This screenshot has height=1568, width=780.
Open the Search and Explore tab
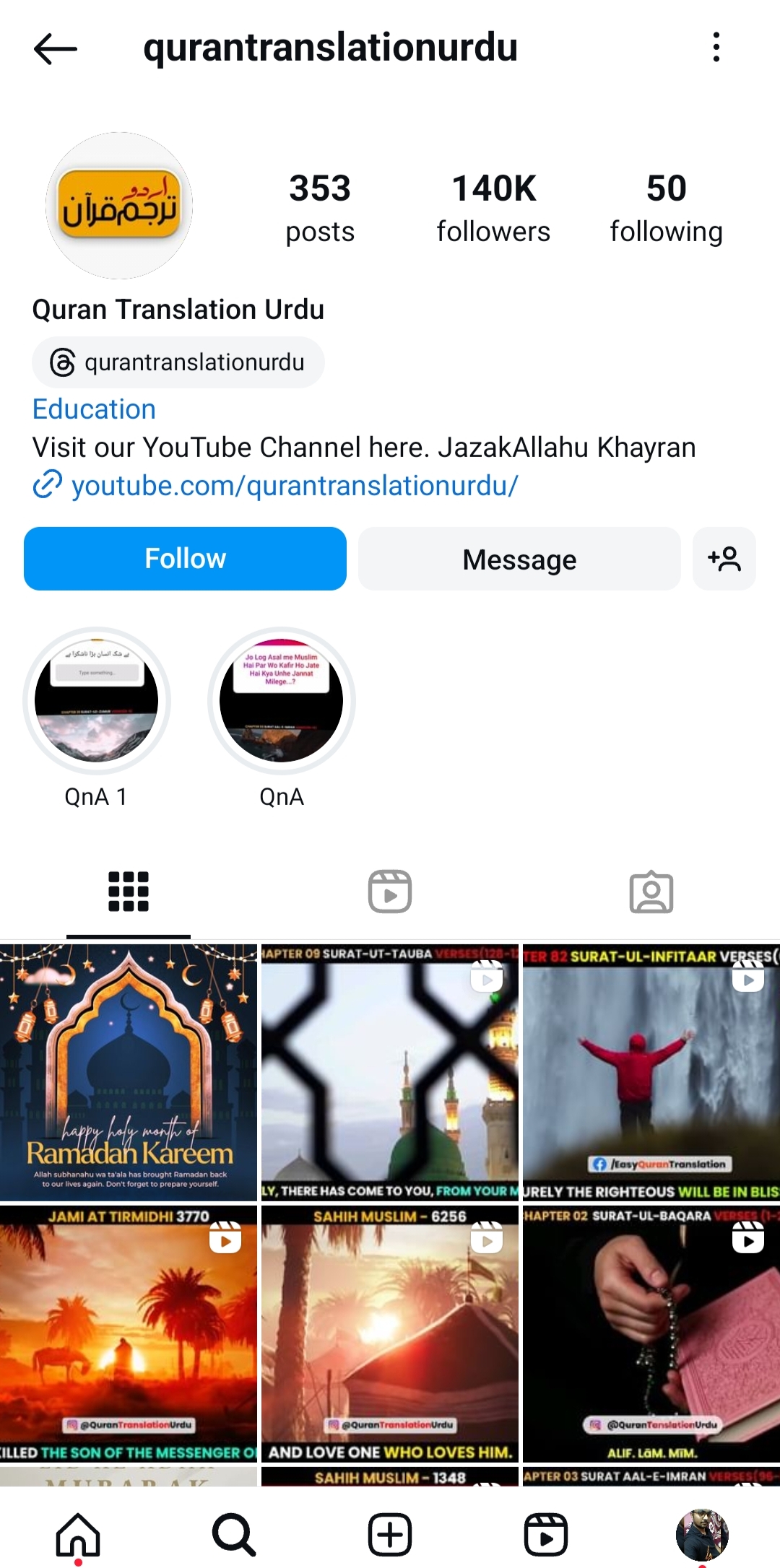tap(234, 1534)
